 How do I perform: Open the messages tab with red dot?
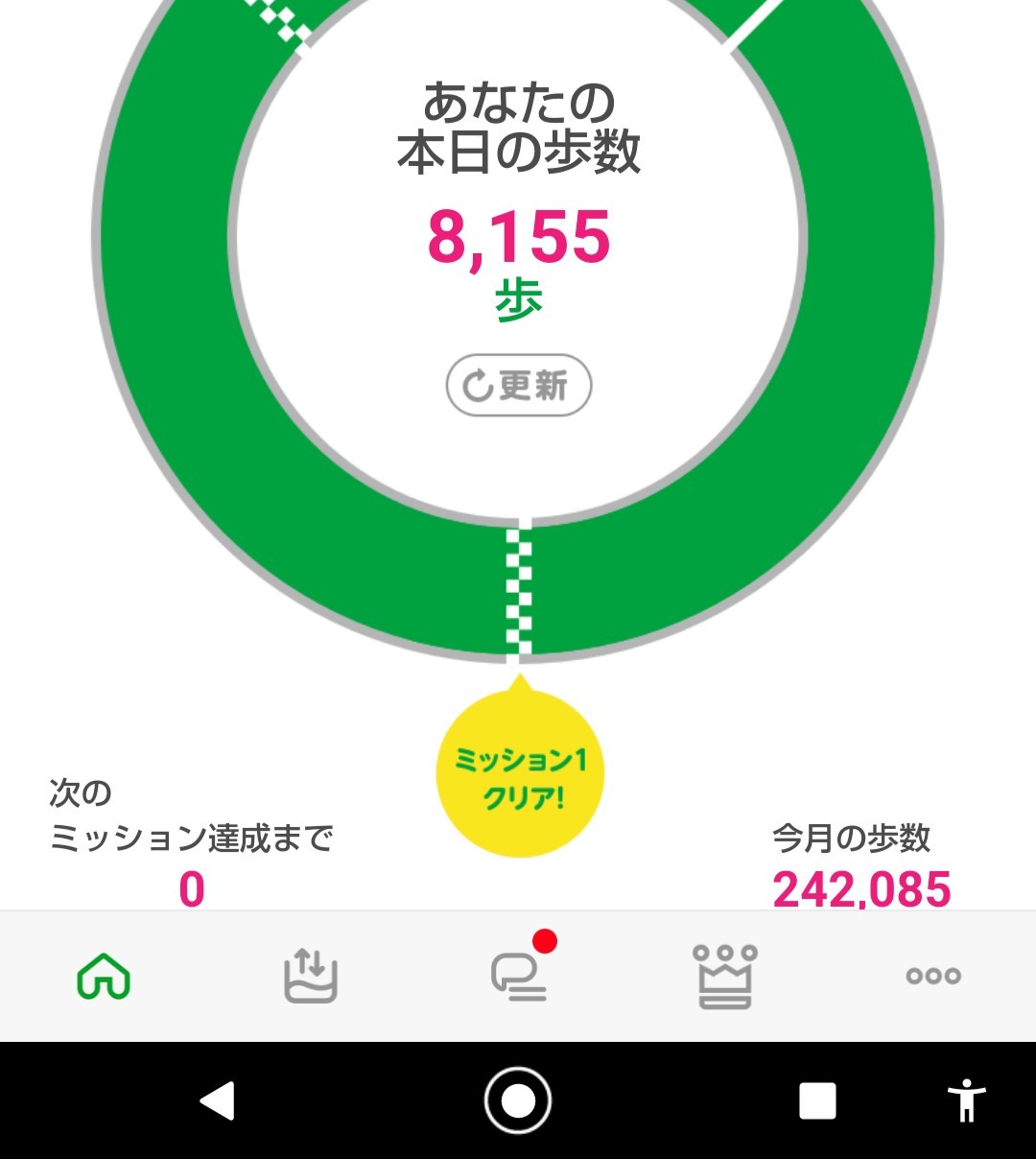(x=519, y=977)
